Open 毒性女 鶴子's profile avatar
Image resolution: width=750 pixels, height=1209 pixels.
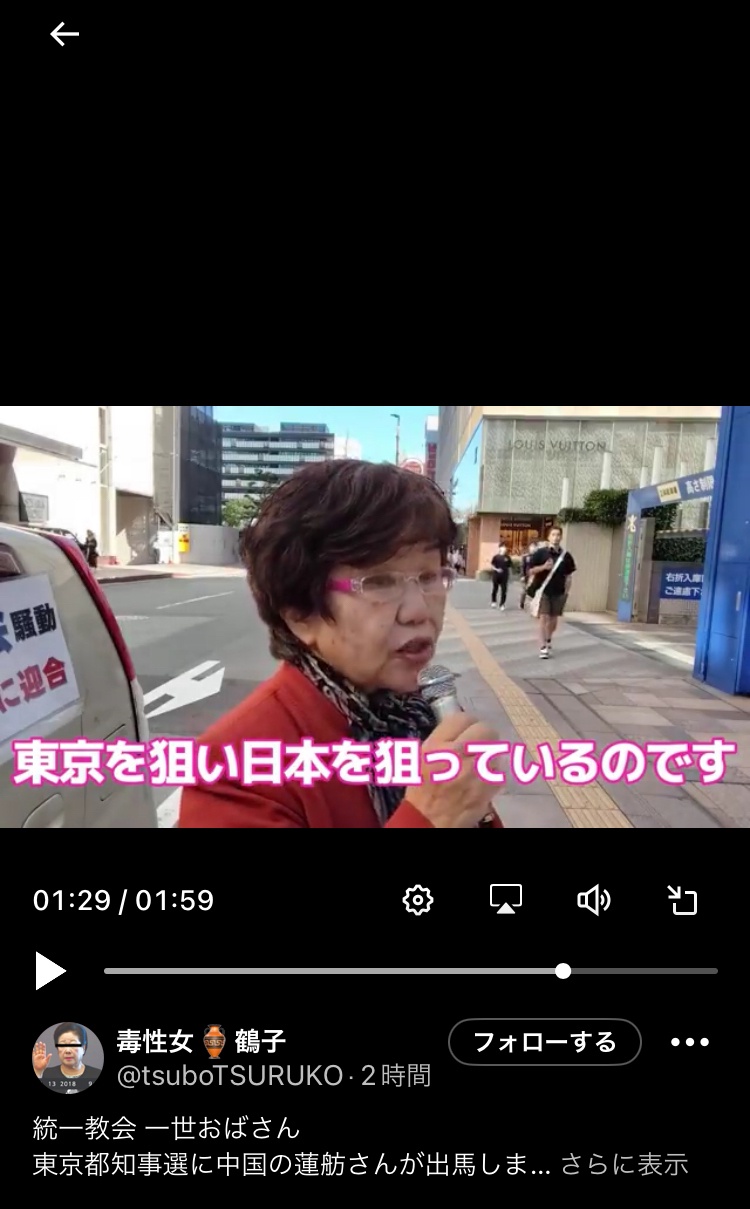coord(68,1058)
